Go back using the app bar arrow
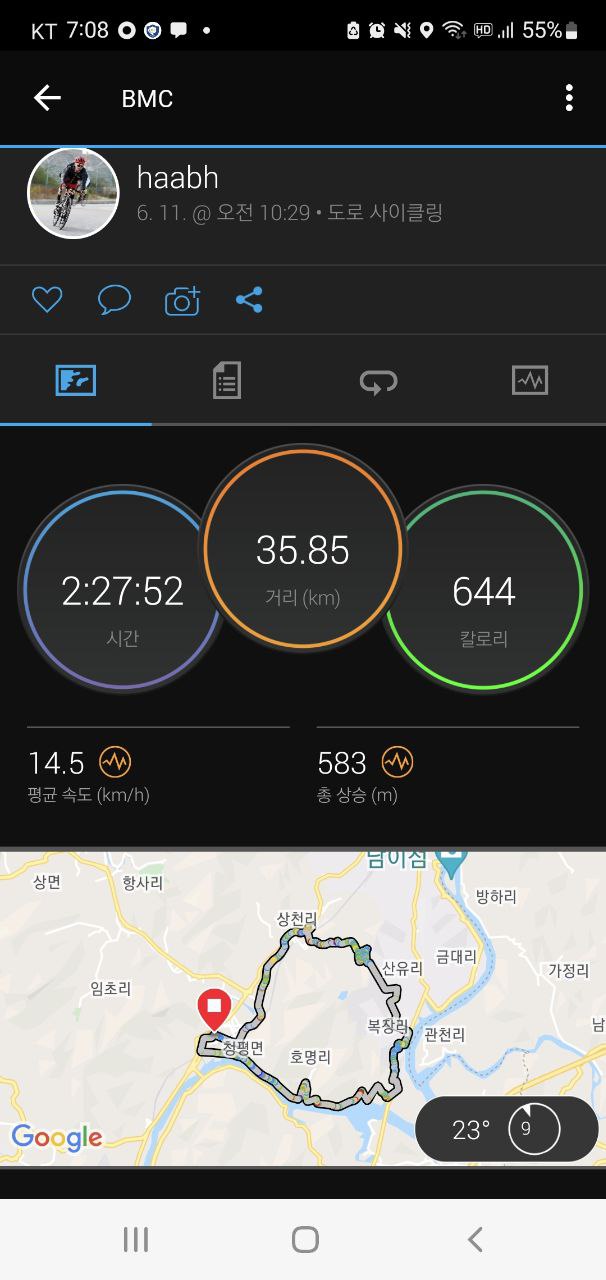 47,98
